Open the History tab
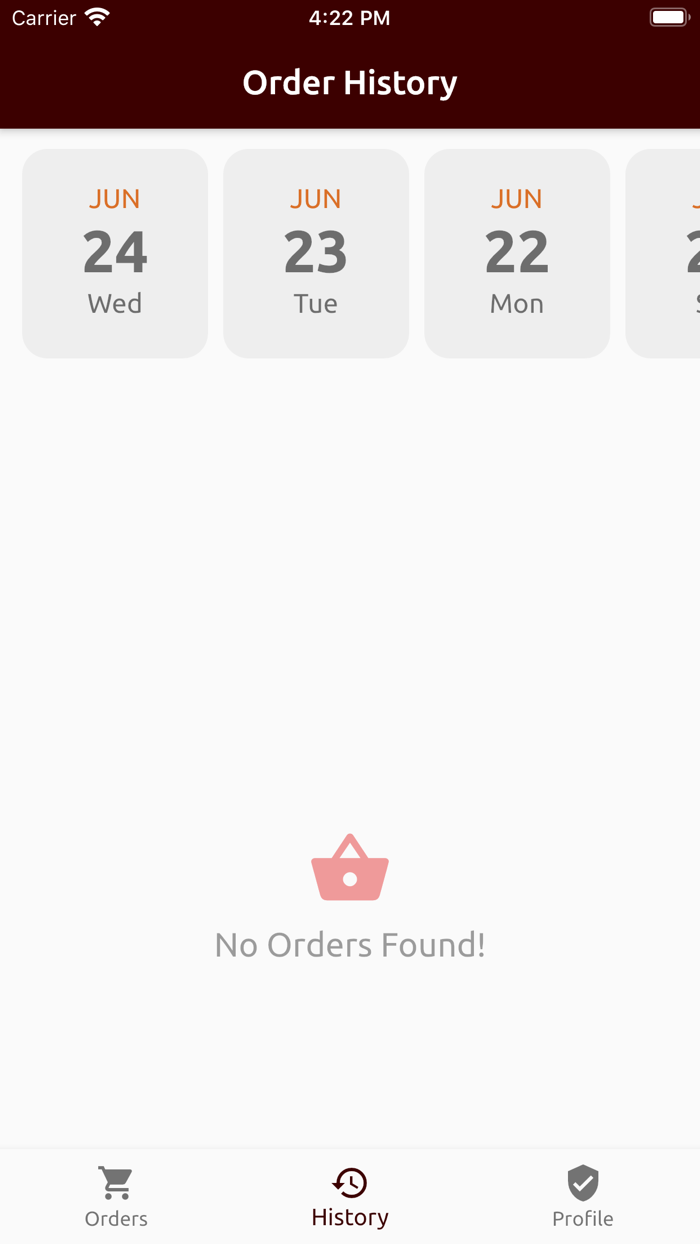700x1244 pixels. [350, 1197]
